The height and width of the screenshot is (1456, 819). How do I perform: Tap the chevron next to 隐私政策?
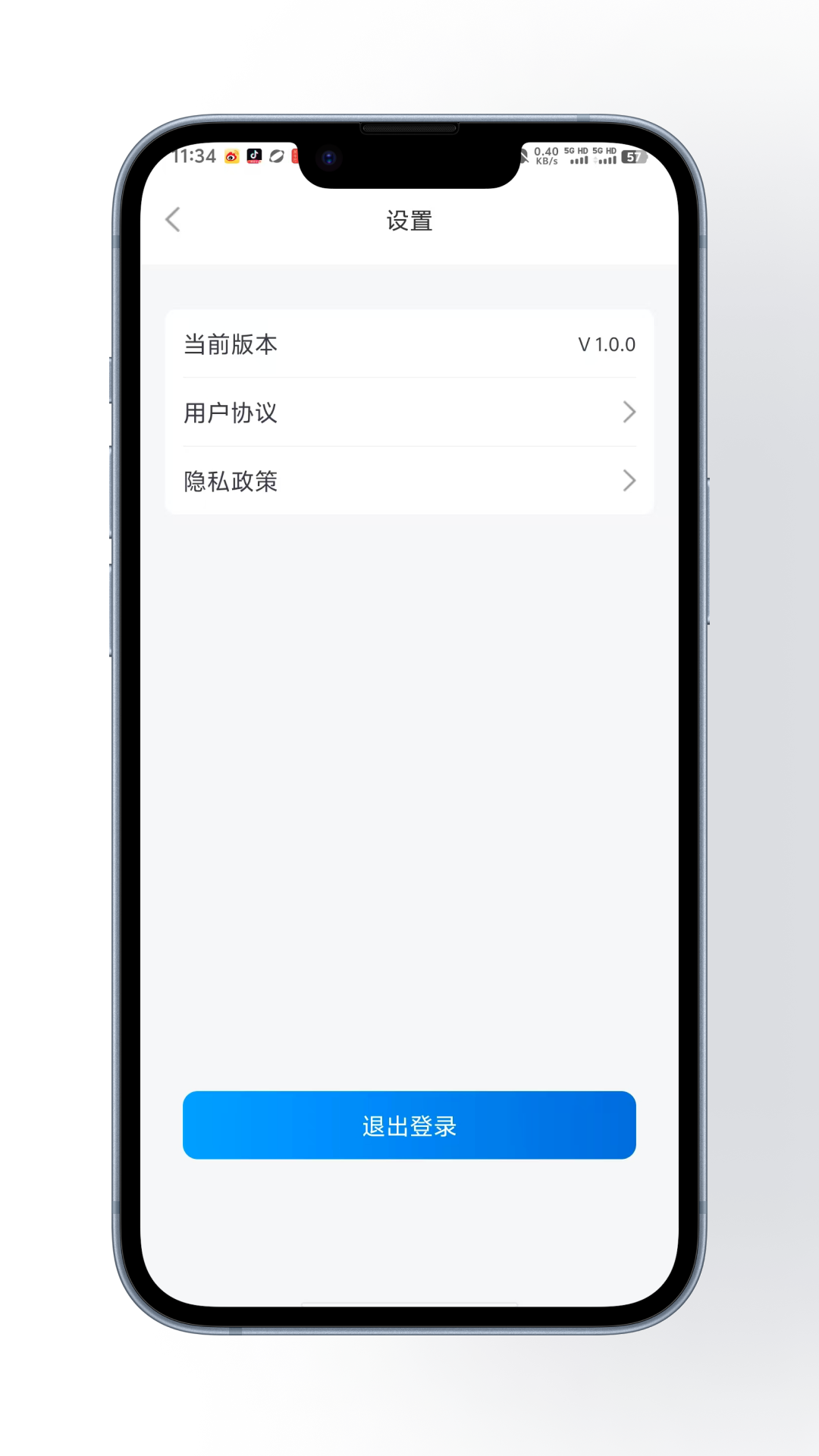[x=628, y=481]
